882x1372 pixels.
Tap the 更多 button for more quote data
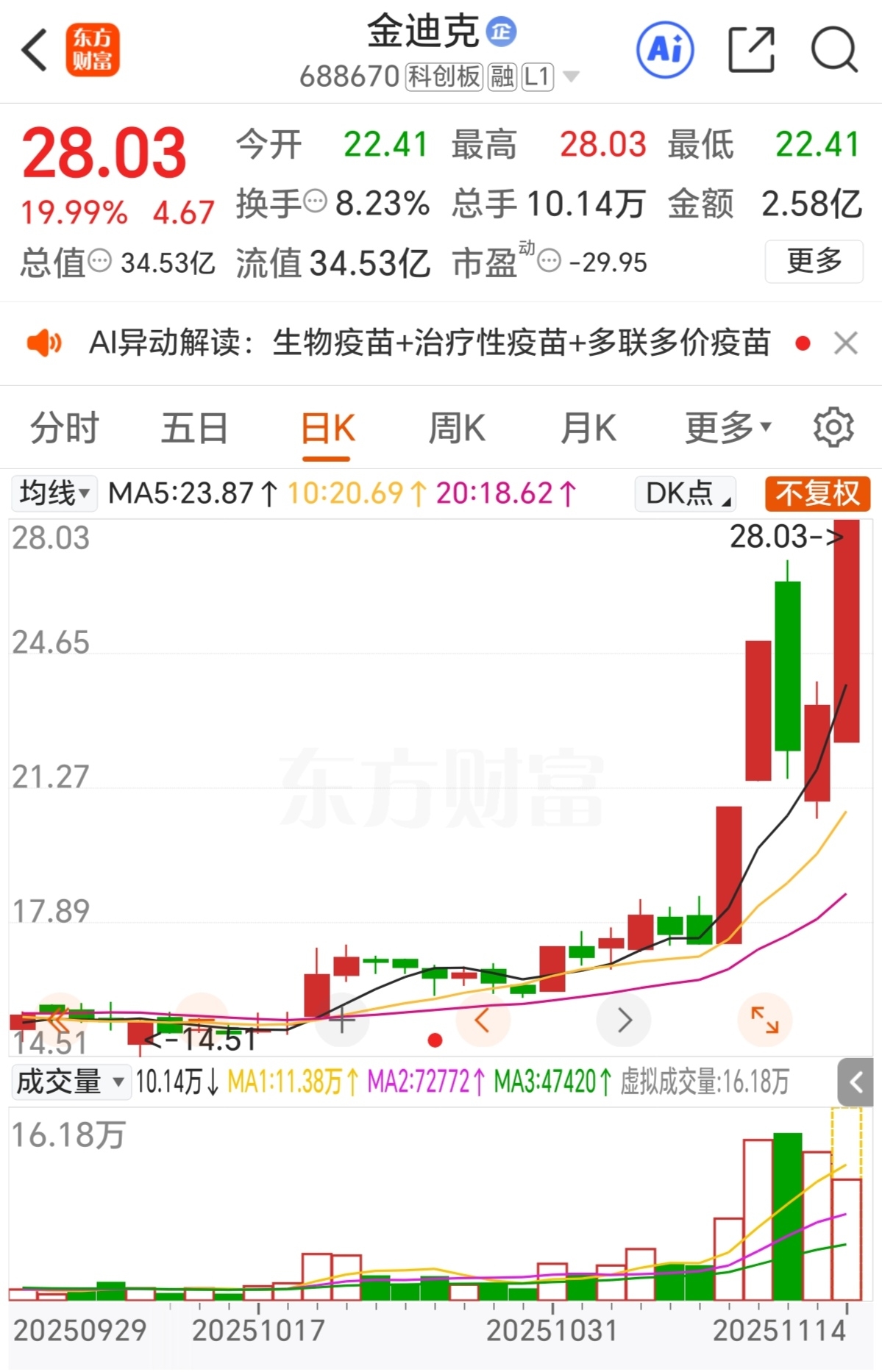point(814,261)
